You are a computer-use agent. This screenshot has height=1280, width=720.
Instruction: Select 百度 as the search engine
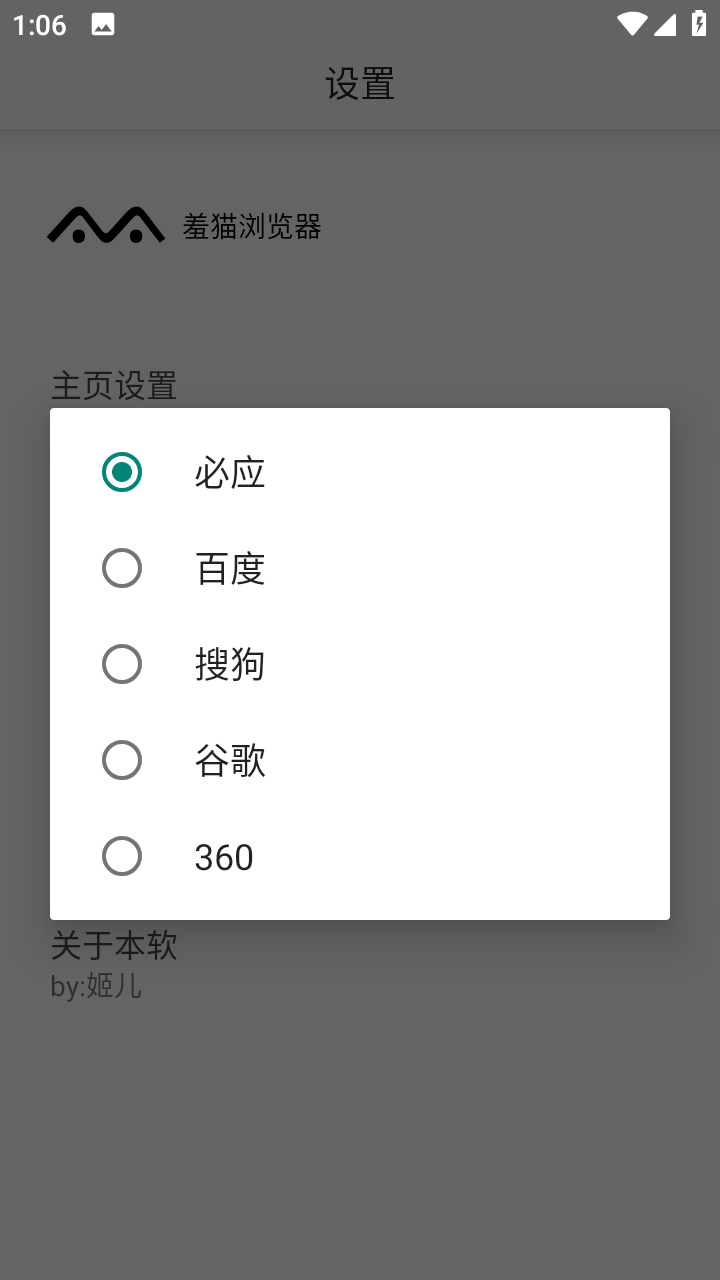(122, 567)
